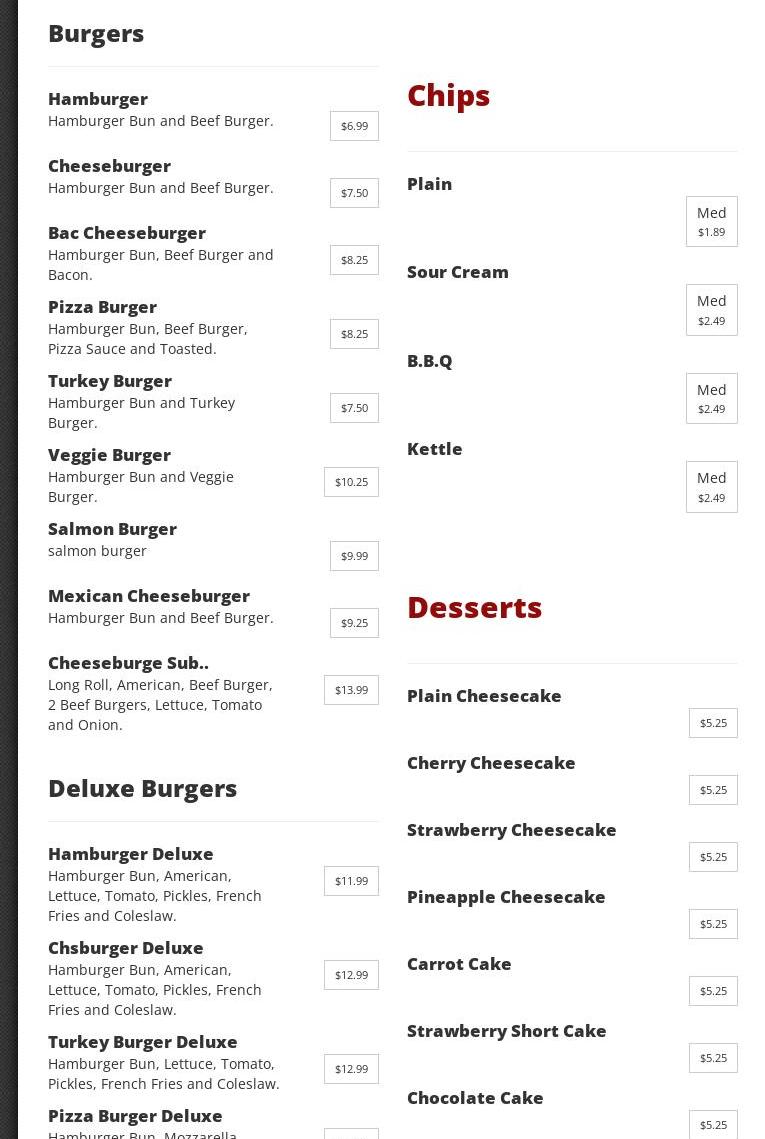
Task: Select Med $1.89 for Plain chips
Action: (711, 222)
